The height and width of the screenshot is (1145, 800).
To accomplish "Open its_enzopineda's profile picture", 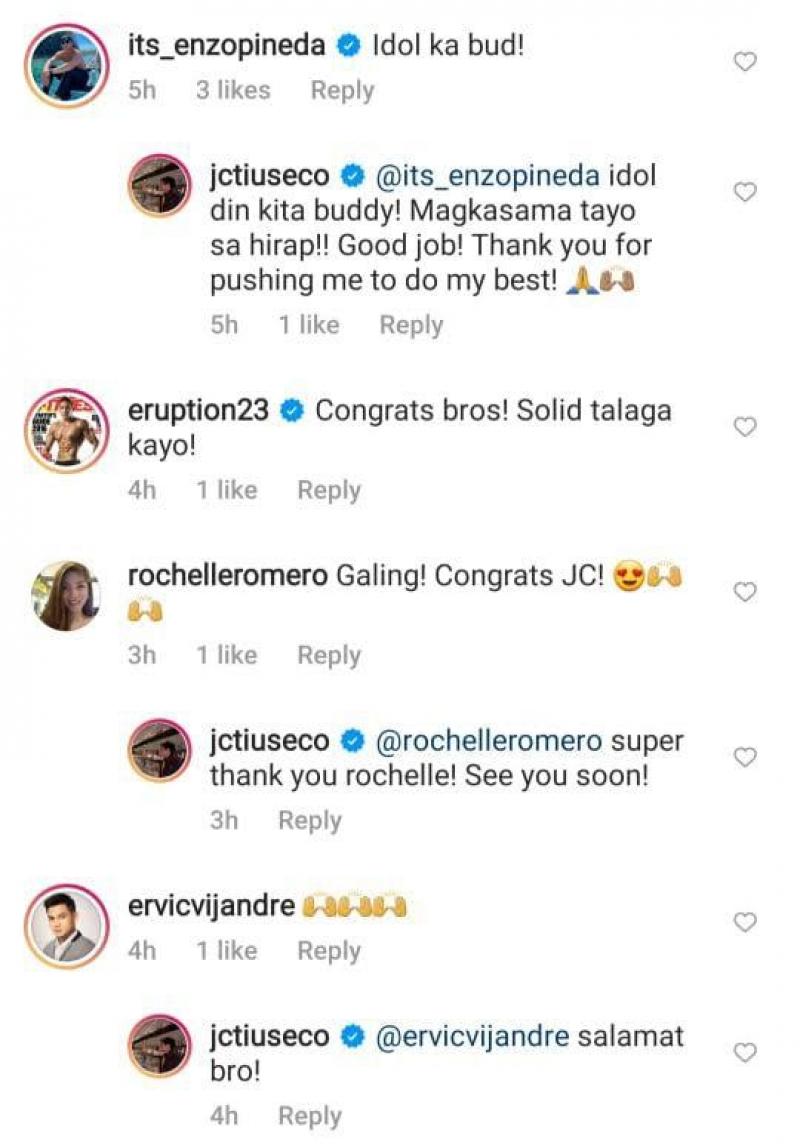I will (x=66, y=65).
